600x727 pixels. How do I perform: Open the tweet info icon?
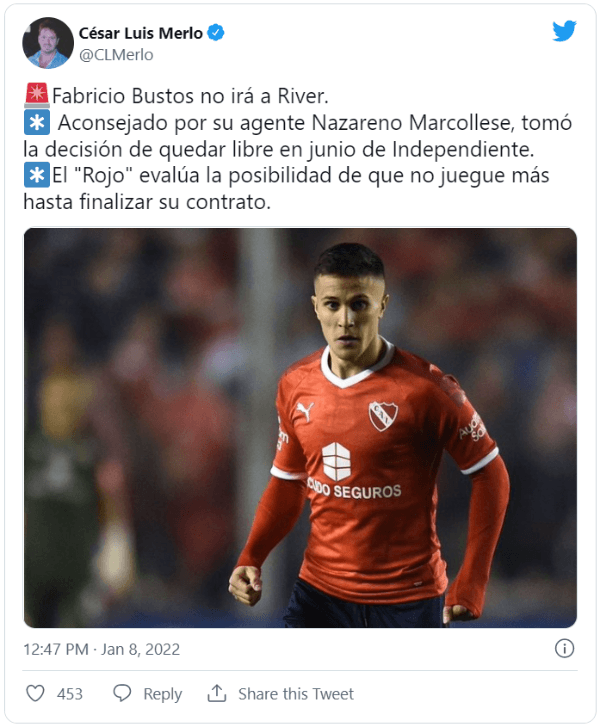pos(564,649)
